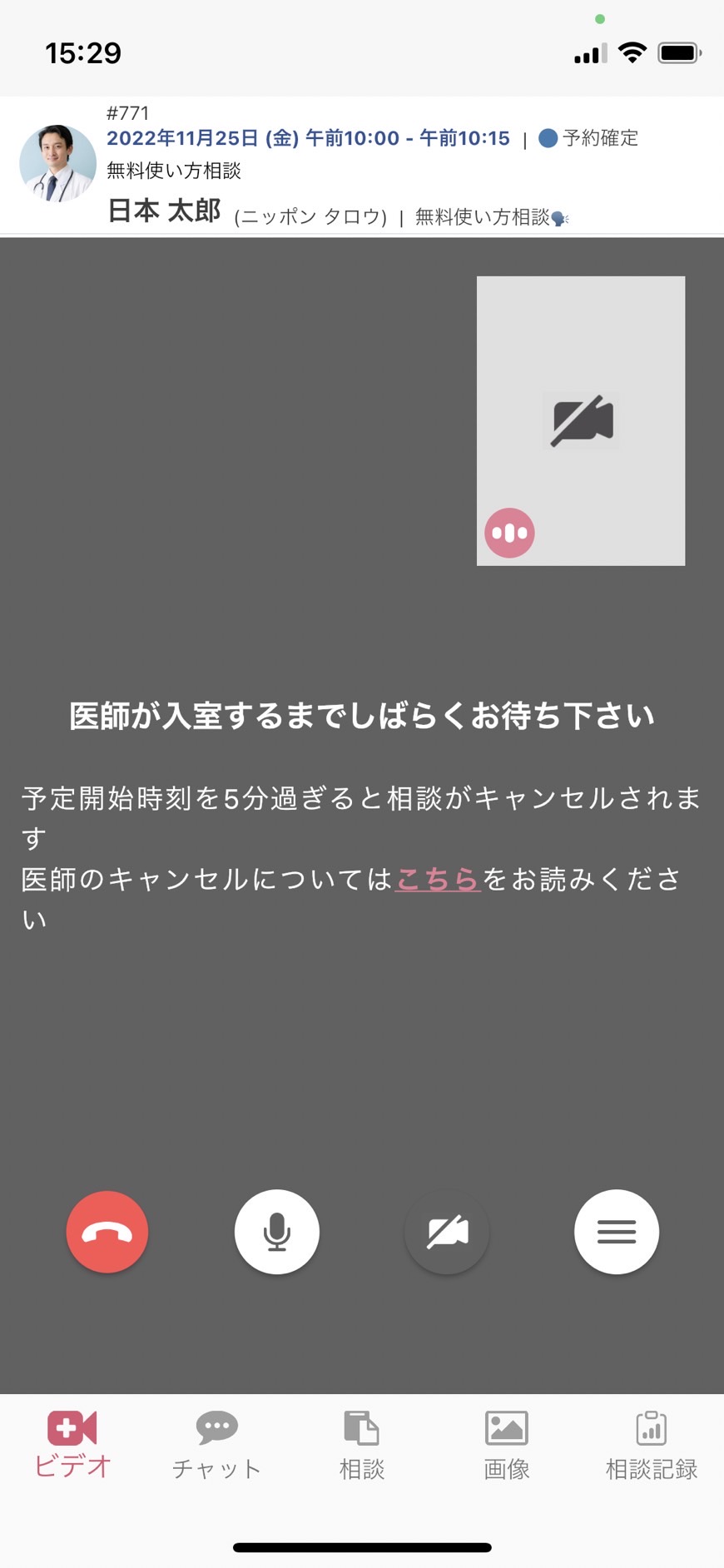The image size is (724, 1568).
Task: Open the こちら cancellation policy link
Action: [439, 879]
